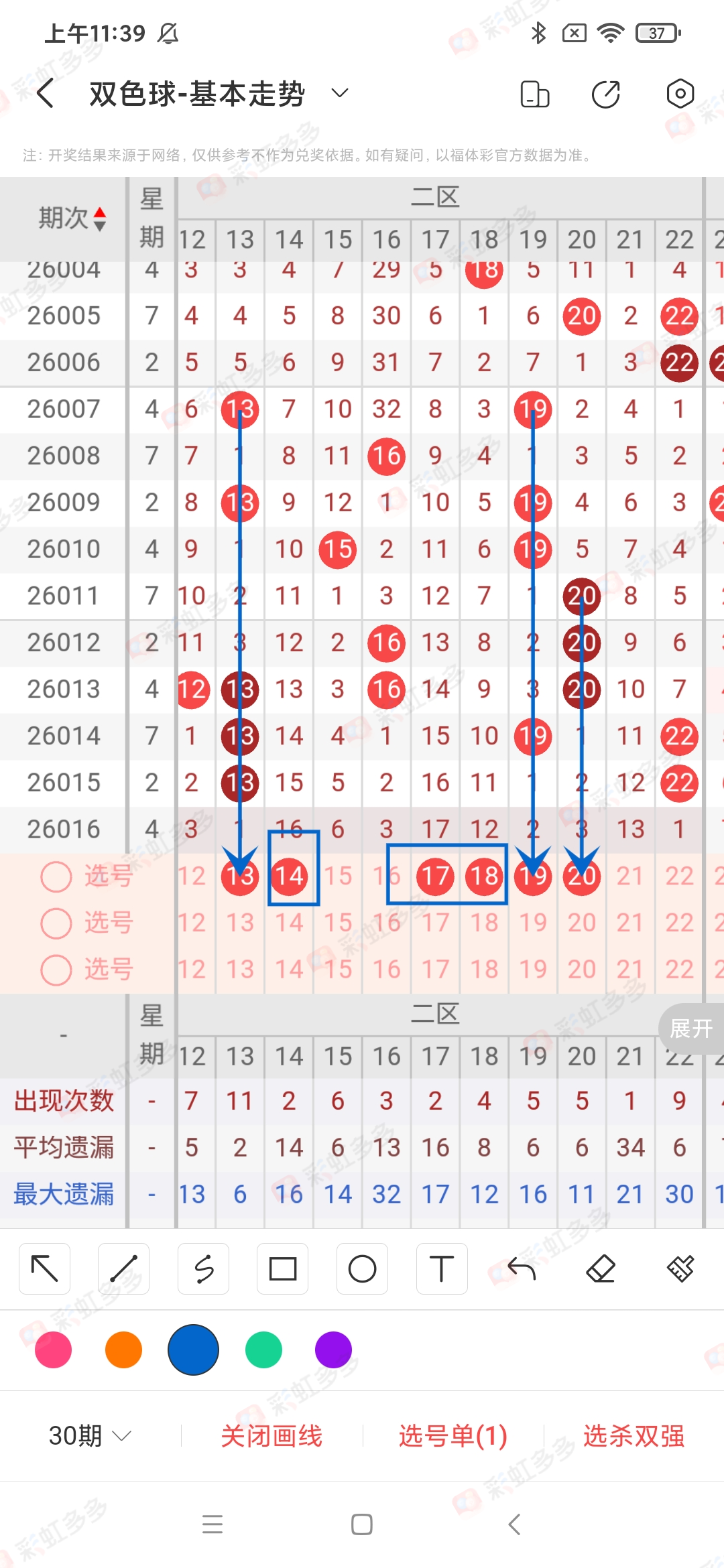Select the arrow annotation tool
The width and height of the screenshot is (724, 1568).
tap(44, 1268)
